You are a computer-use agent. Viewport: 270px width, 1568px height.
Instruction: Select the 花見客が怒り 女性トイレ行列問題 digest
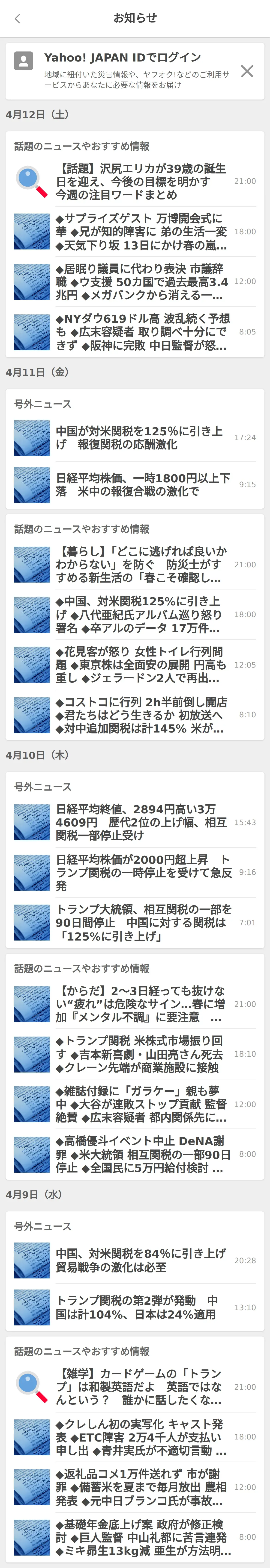(141, 665)
